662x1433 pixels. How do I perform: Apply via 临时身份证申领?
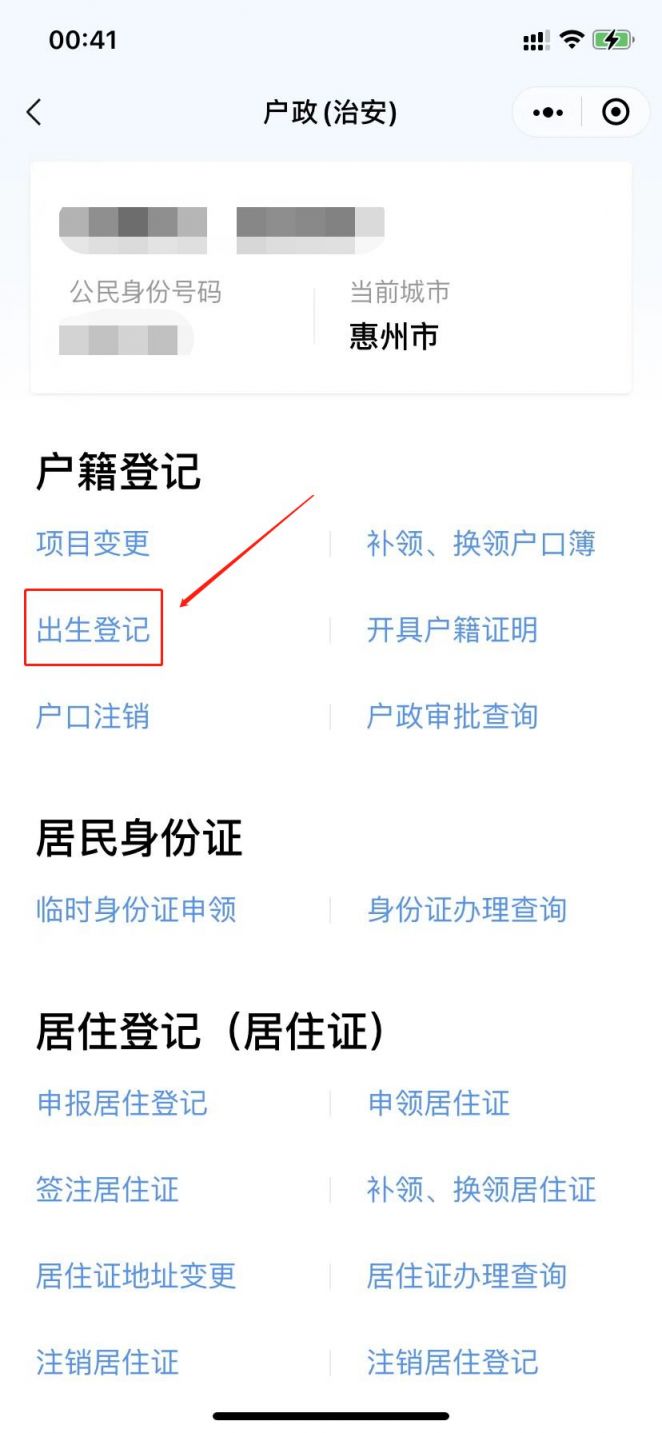tap(136, 910)
